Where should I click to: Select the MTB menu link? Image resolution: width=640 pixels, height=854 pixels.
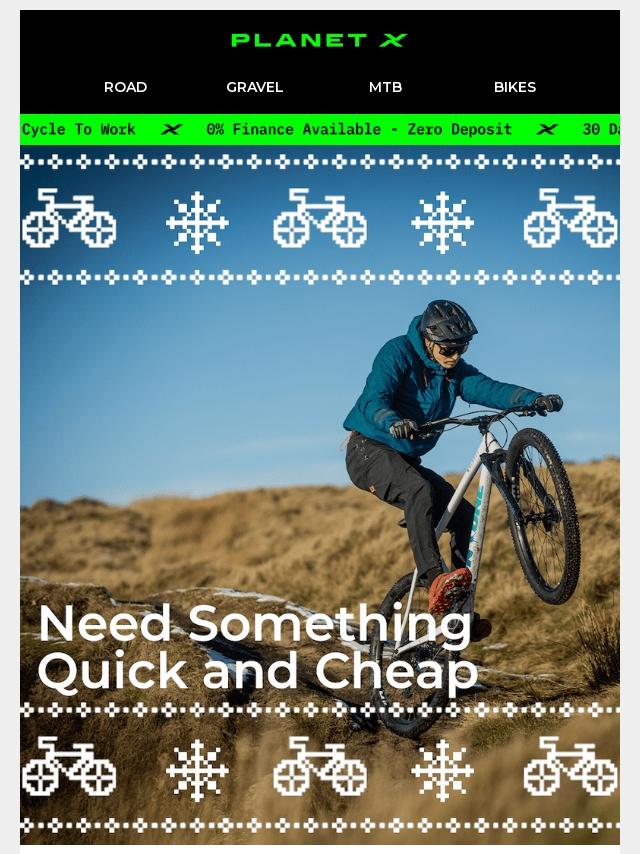coord(385,87)
